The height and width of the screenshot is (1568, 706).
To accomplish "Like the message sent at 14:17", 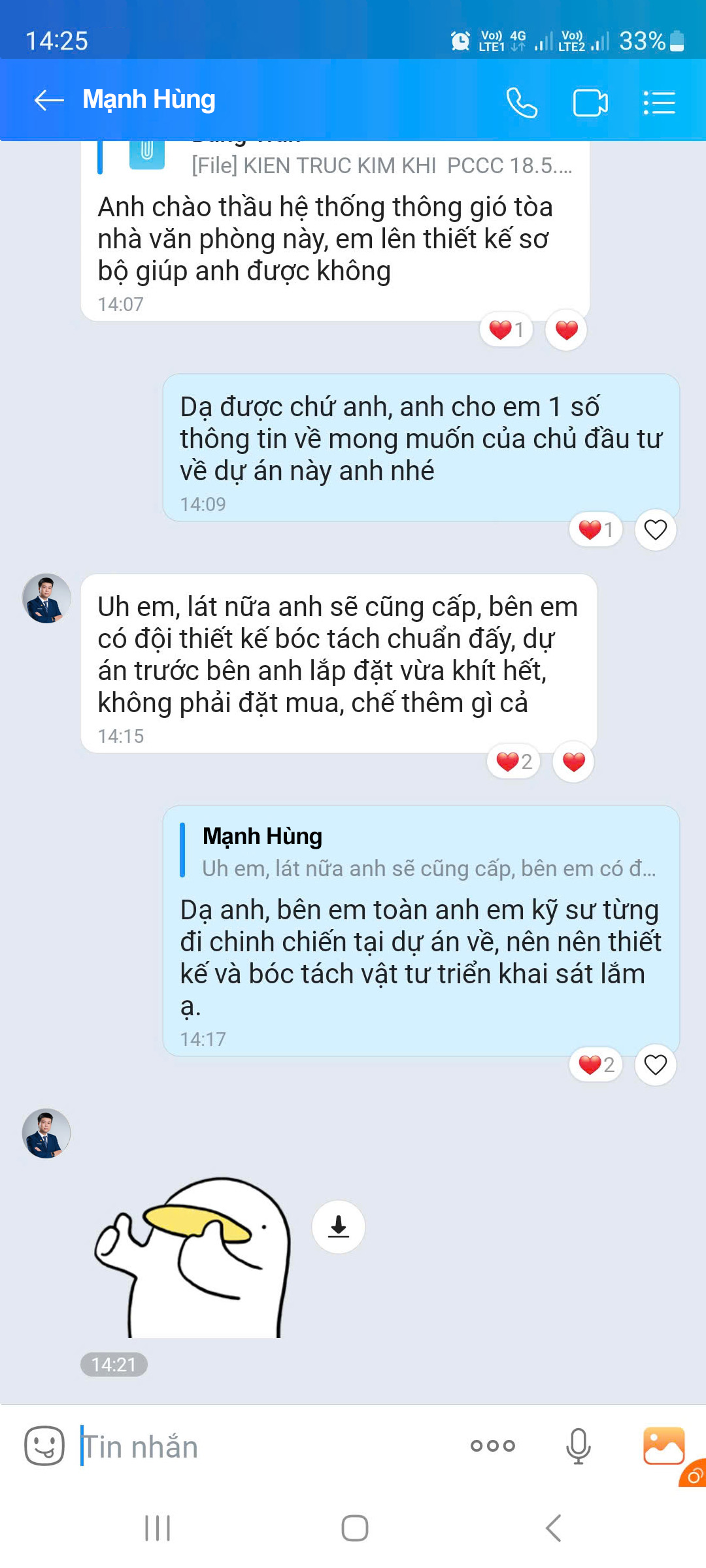I will 655,1065.
